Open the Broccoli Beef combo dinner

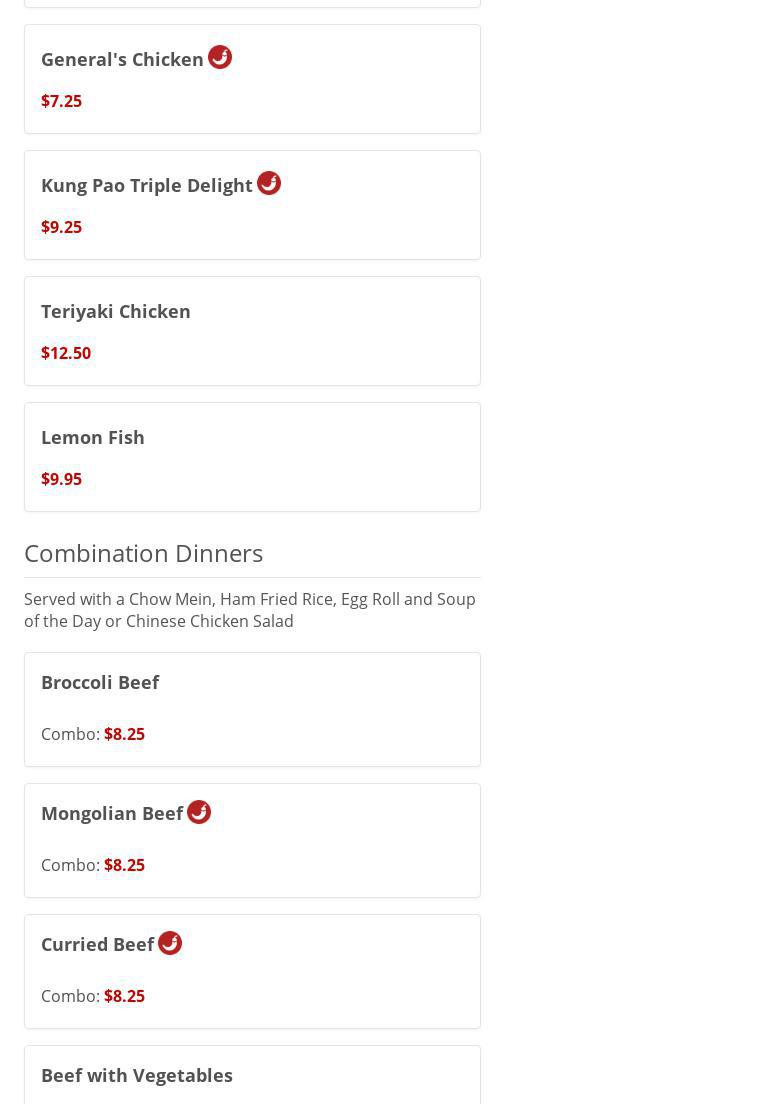click(x=252, y=709)
